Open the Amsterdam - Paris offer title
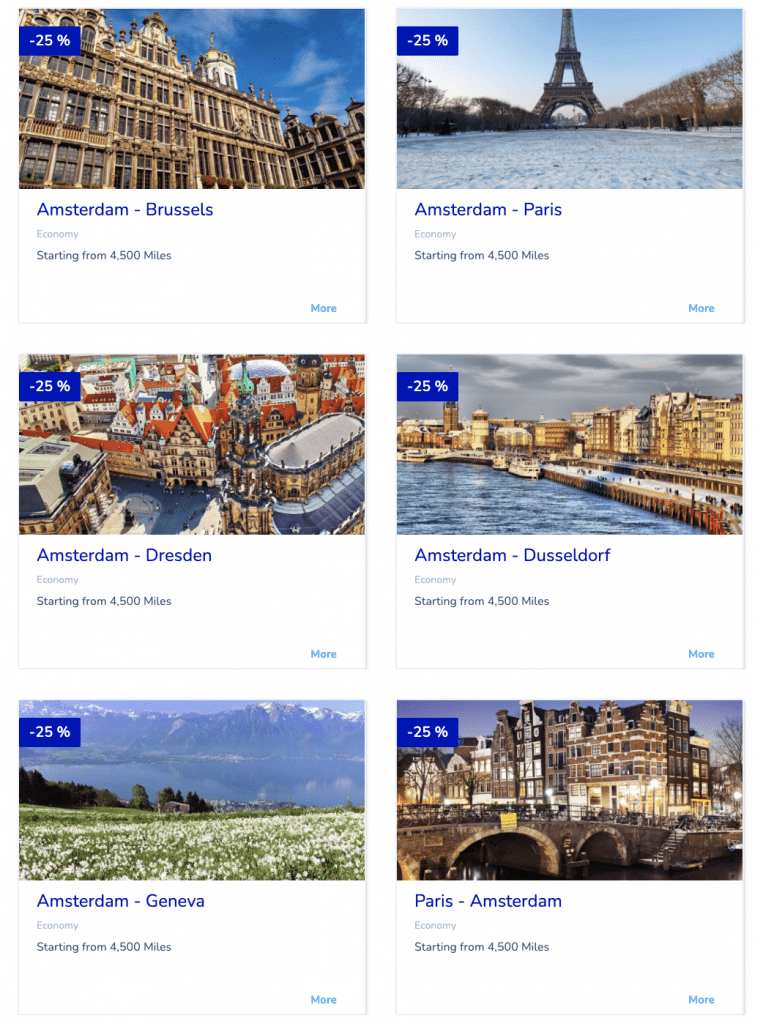This screenshot has height=1024, width=763. tap(488, 210)
